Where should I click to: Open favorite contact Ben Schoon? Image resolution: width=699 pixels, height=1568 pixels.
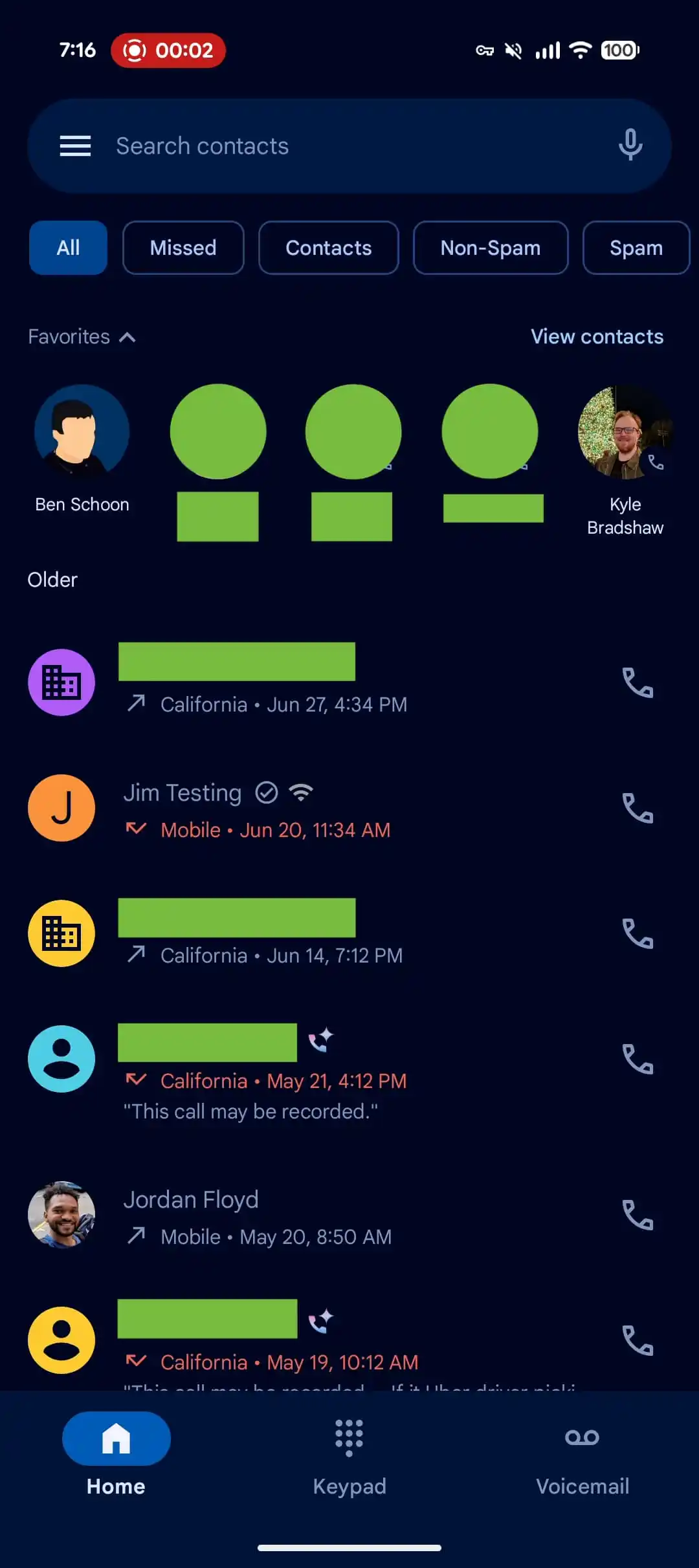pyautogui.click(x=82, y=432)
